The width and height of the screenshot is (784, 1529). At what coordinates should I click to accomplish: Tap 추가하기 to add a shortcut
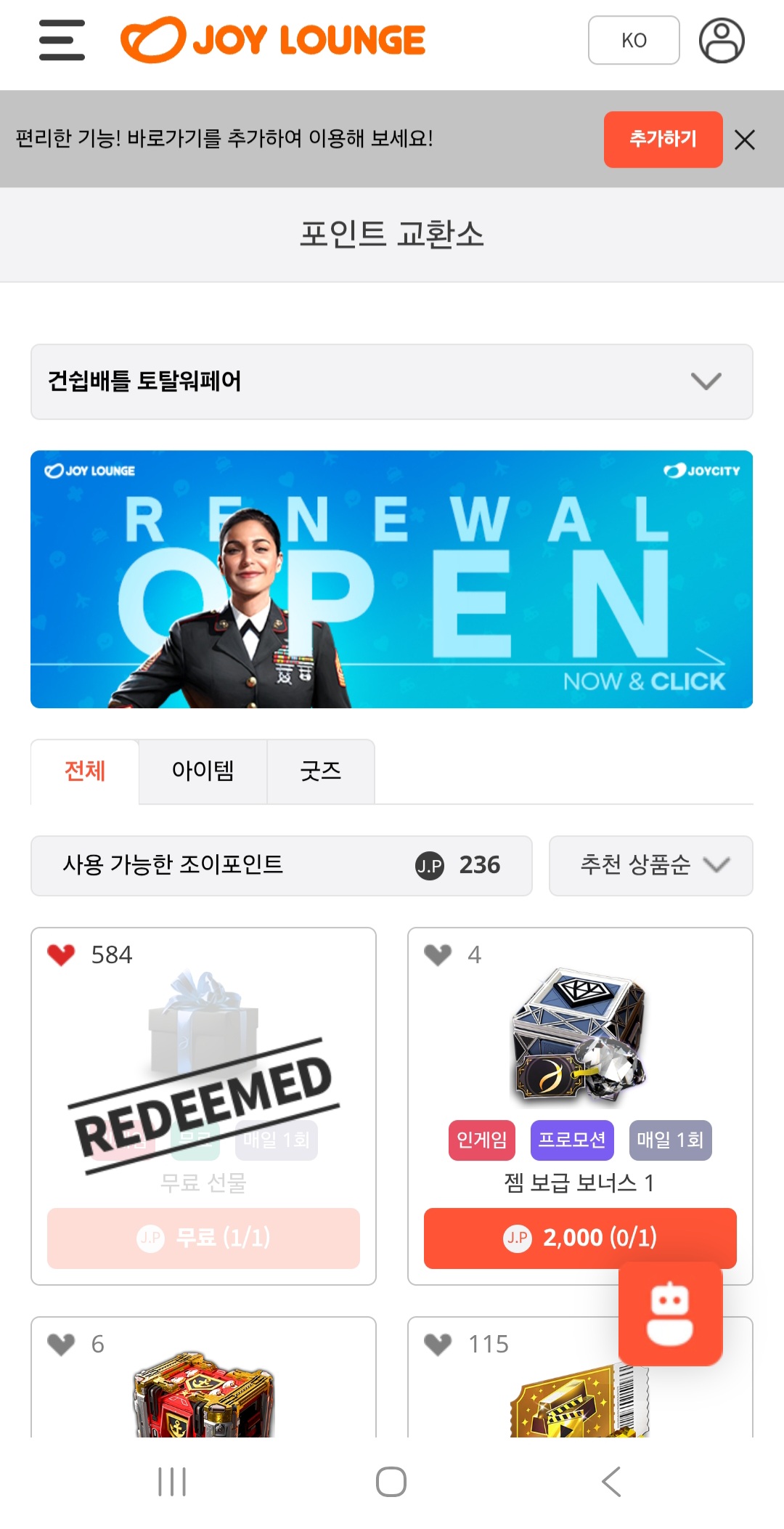coord(662,139)
